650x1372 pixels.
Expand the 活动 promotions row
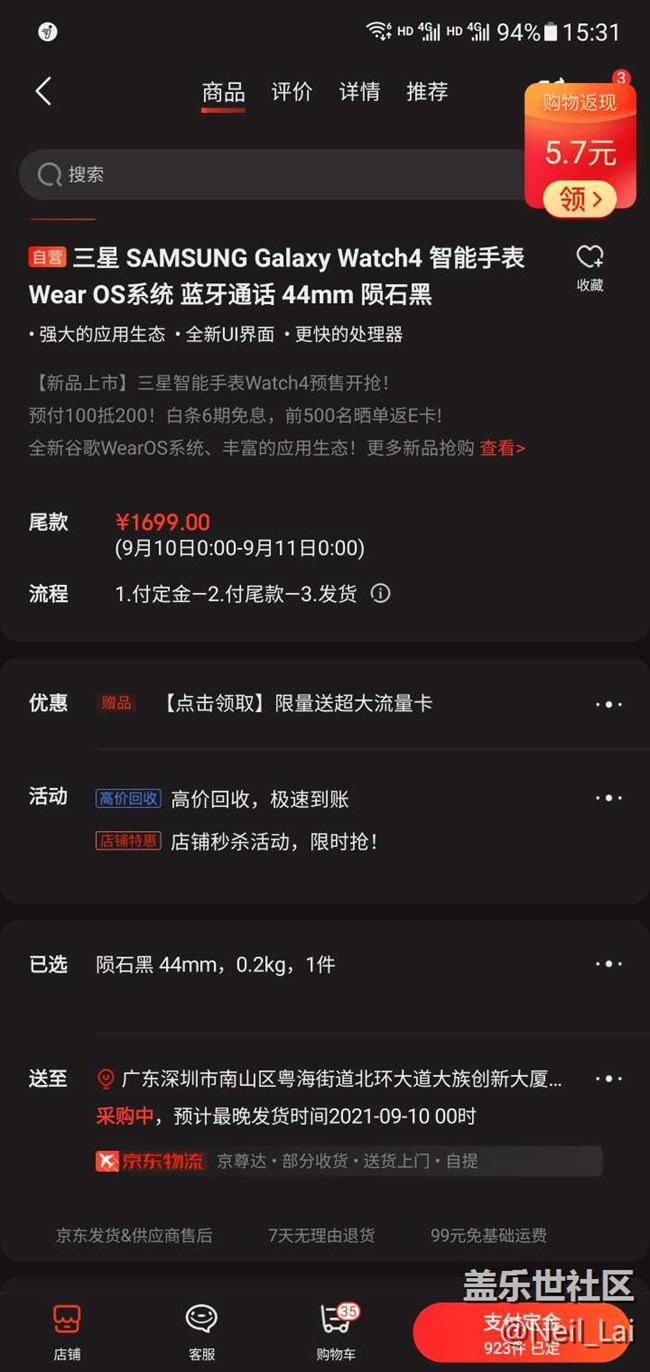coord(608,798)
